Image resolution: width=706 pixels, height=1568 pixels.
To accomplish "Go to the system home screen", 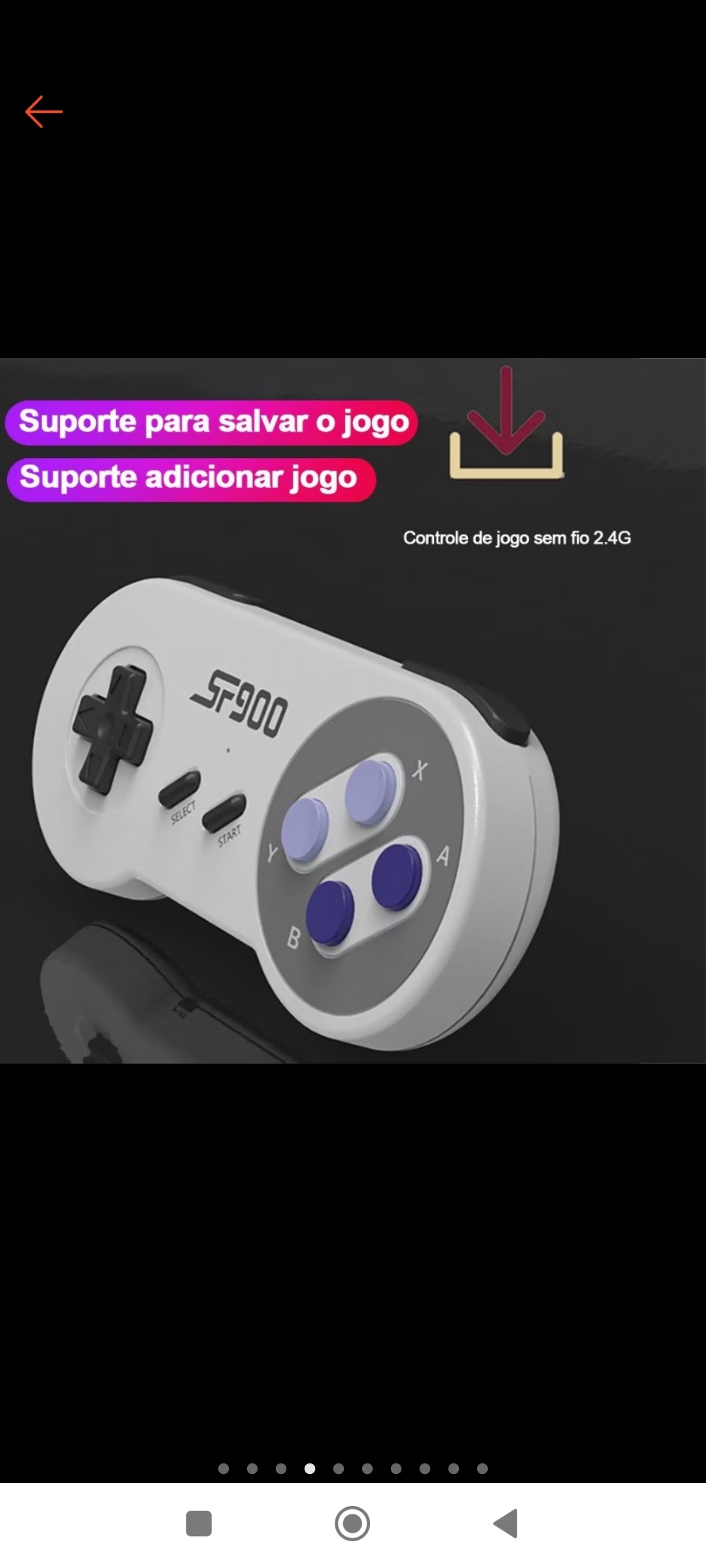I will pyautogui.click(x=352, y=1524).
